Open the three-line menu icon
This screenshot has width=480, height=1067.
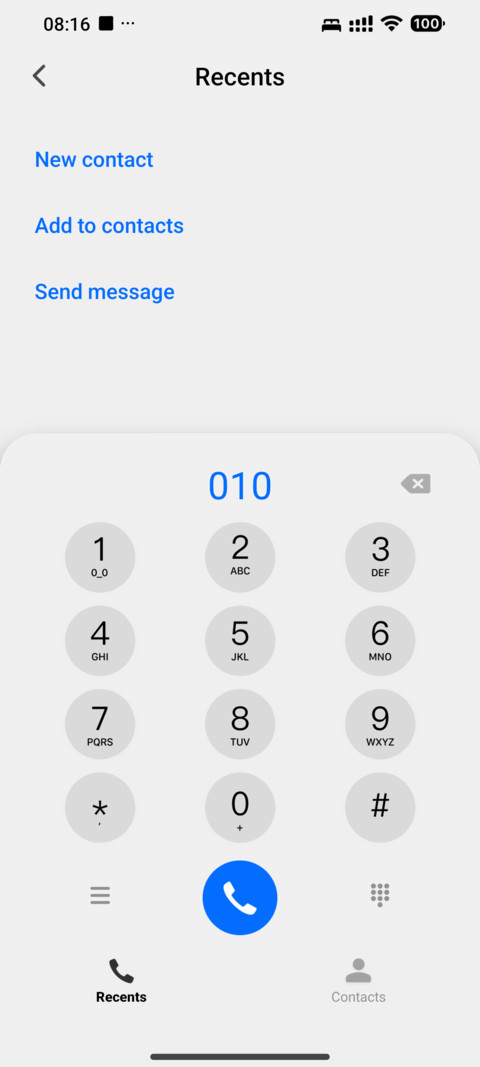point(100,895)
